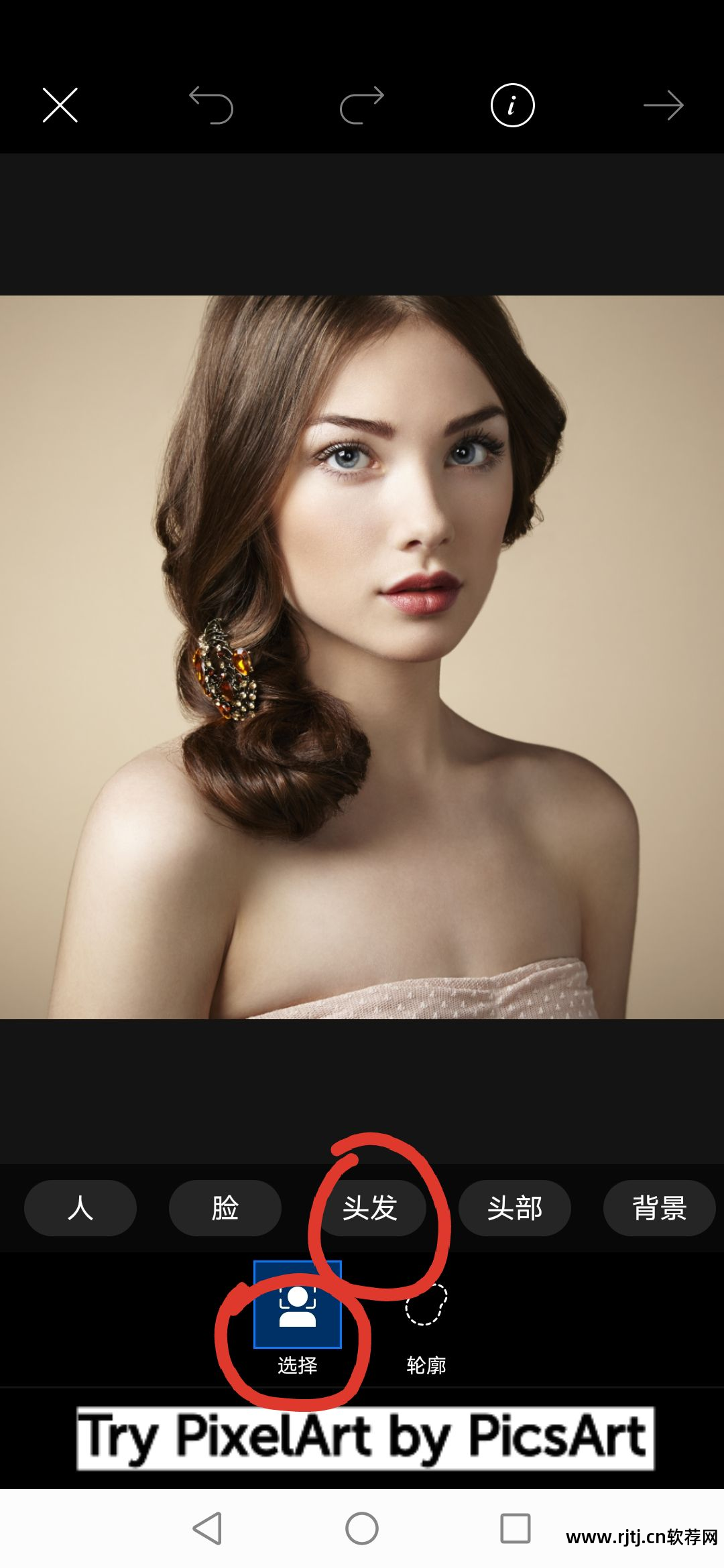Go to home screen via home button
724x1568 pixels.
point(362,1528)
